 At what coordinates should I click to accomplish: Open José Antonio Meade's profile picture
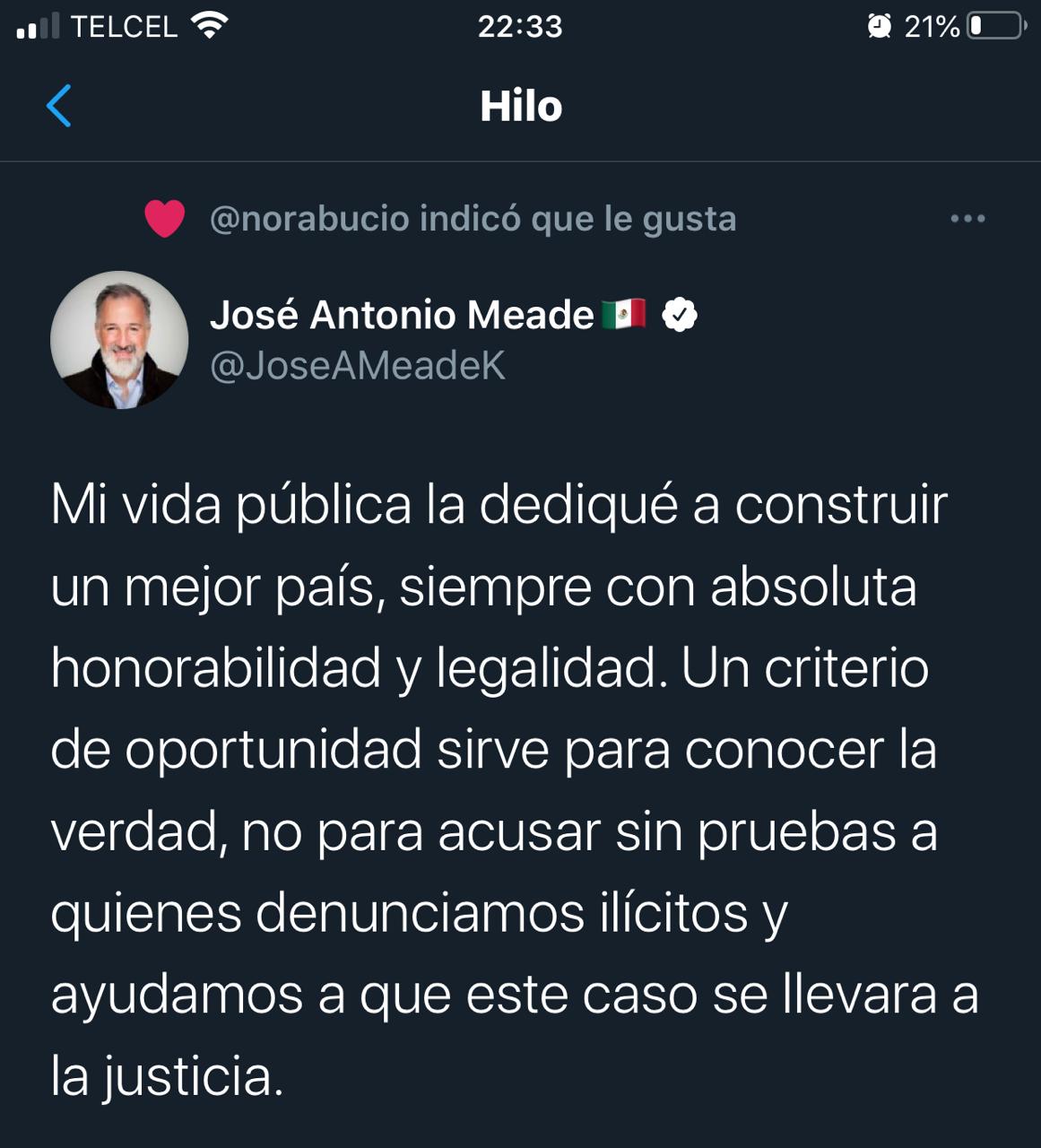pos(119,340)
